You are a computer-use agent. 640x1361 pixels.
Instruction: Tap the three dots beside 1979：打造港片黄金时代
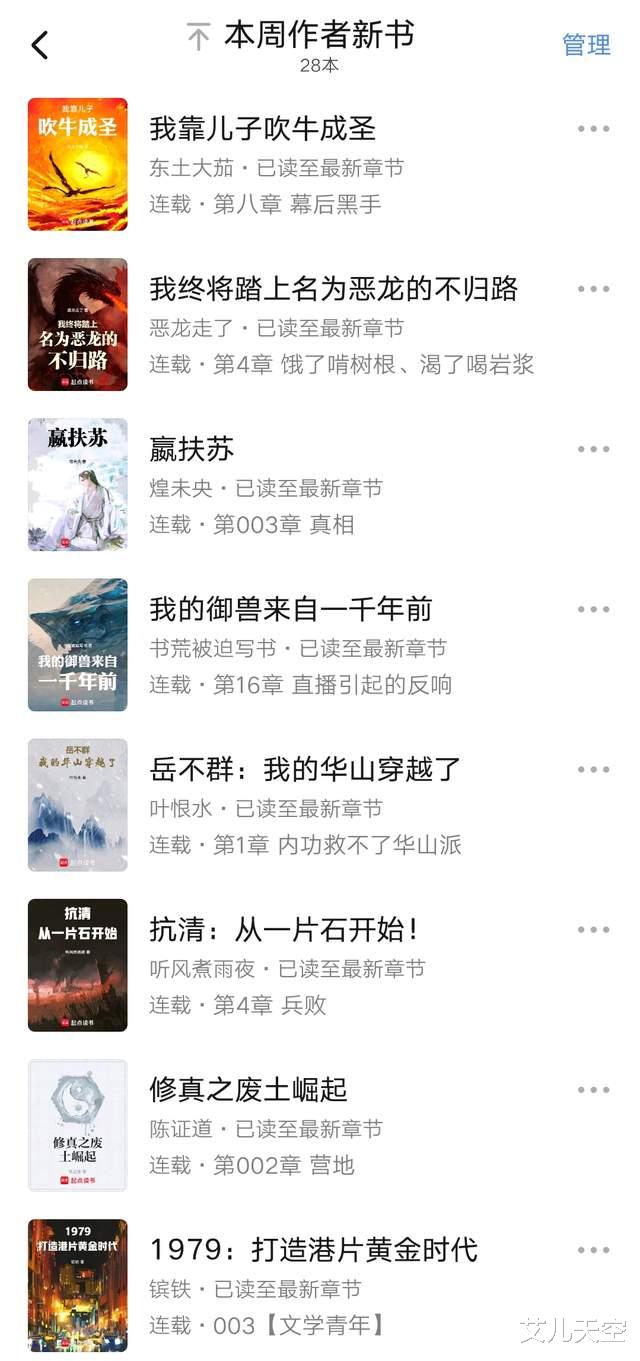tap(593, 1249)
